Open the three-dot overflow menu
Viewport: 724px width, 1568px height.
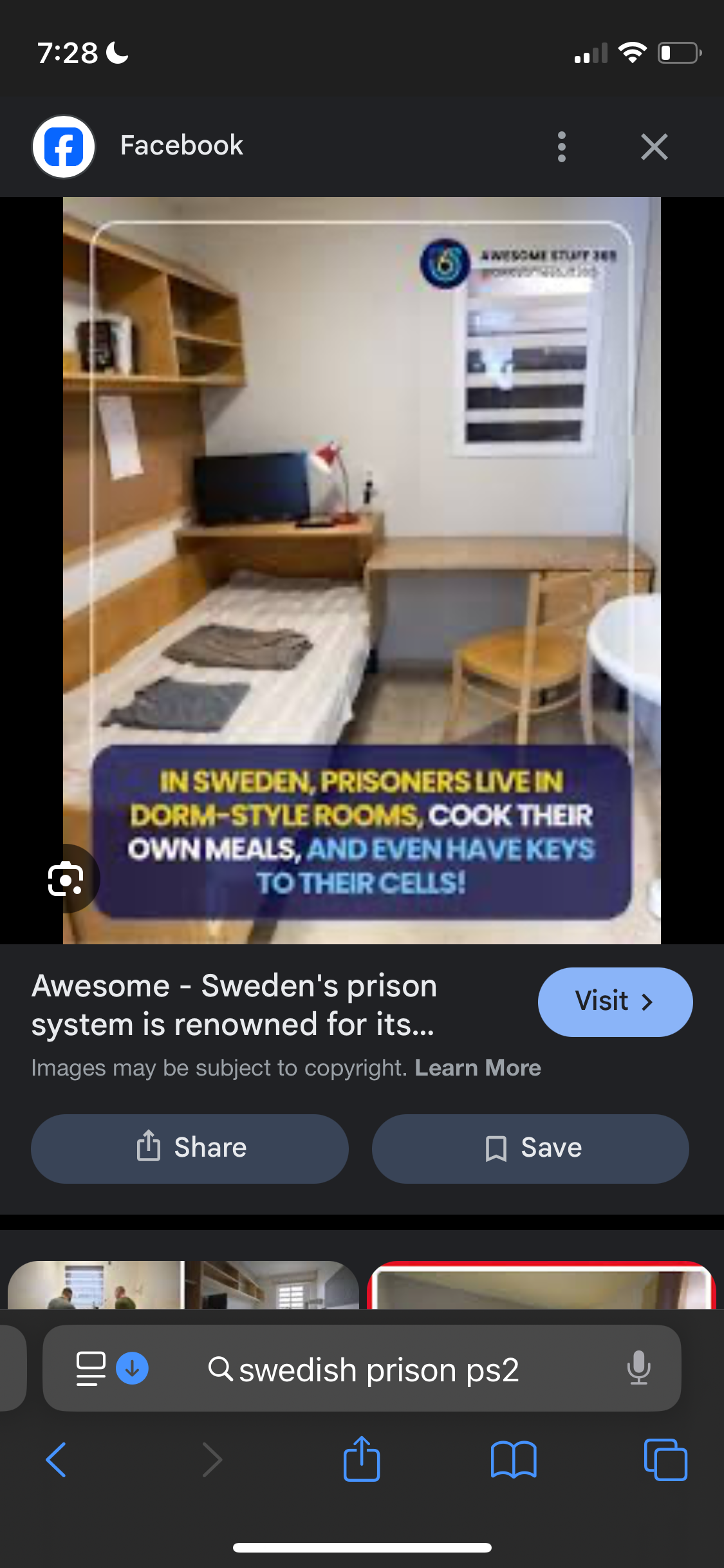pyautogui.click(x=562, y=147)
